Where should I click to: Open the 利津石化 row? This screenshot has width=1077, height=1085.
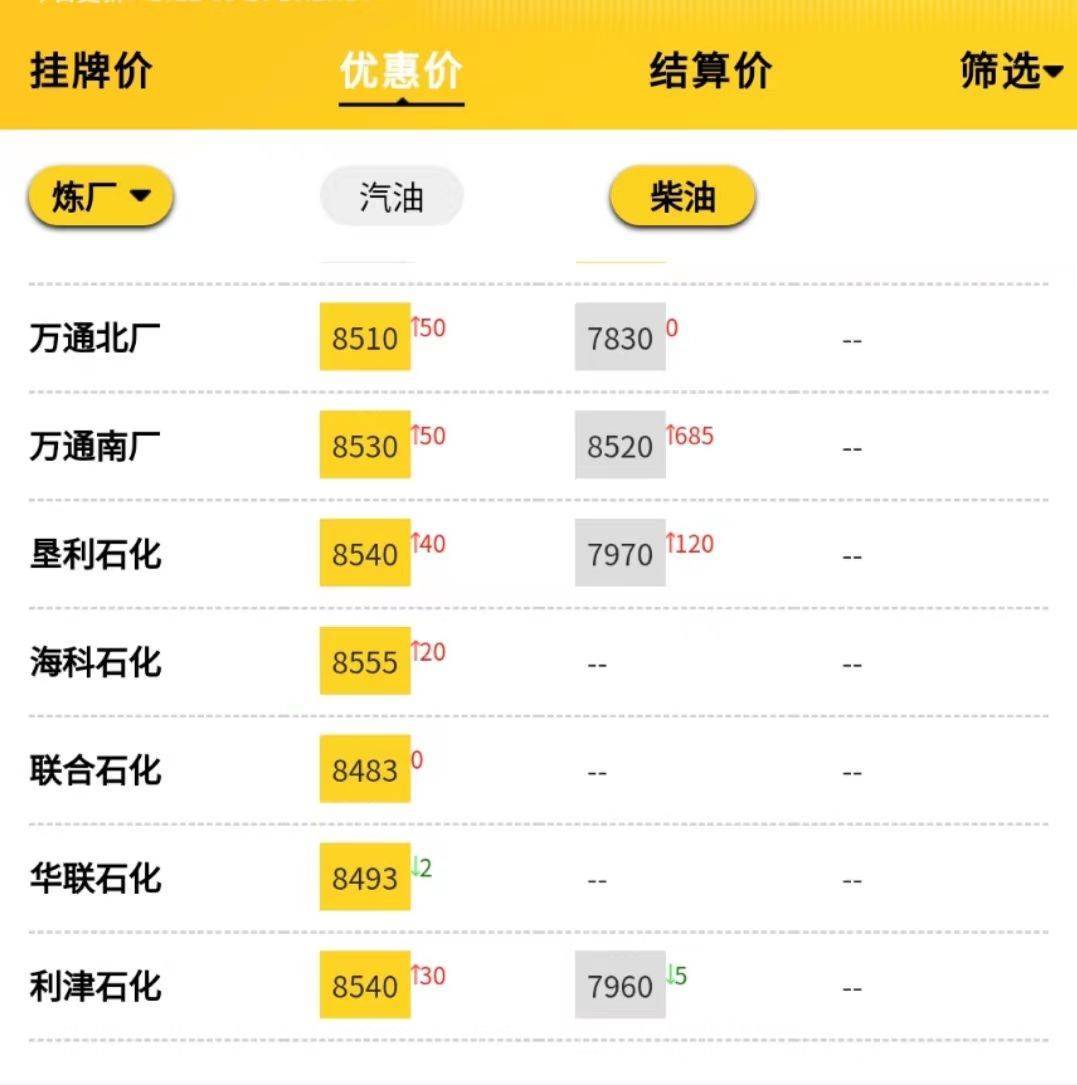tap(95, 986)
